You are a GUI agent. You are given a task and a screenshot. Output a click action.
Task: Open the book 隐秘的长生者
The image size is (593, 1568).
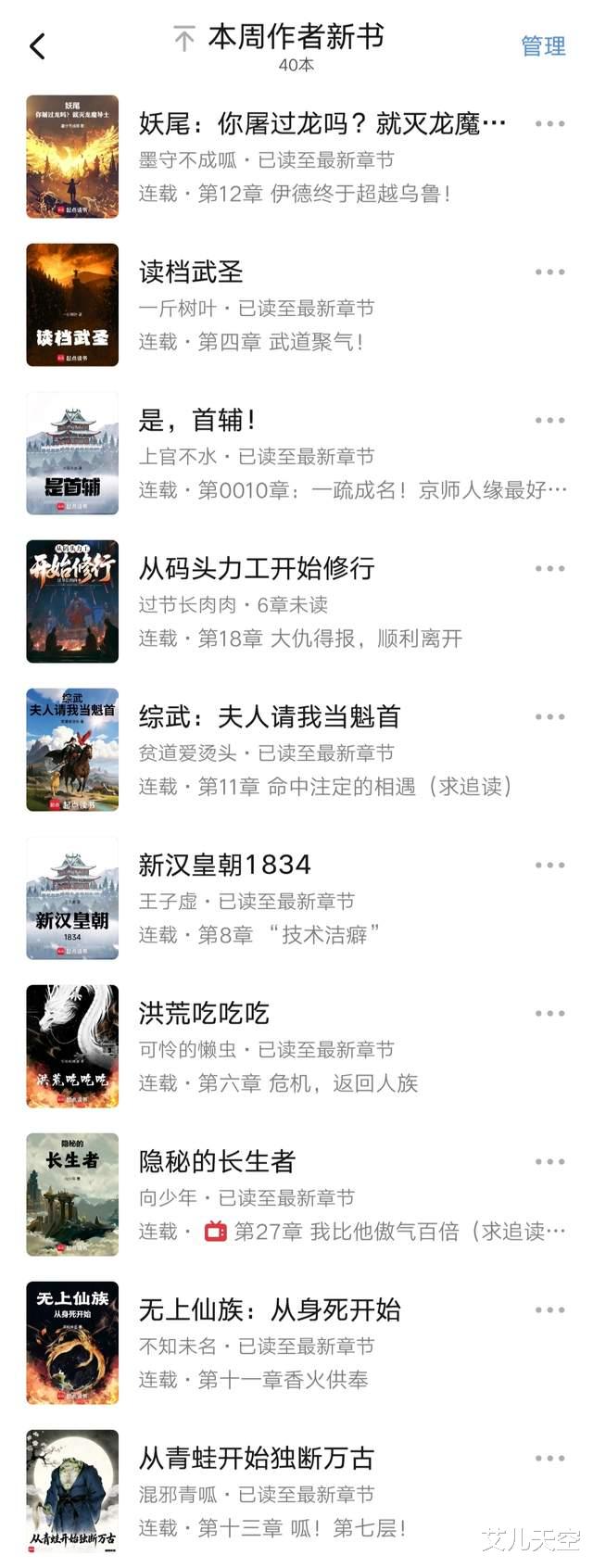point(217,1161)
